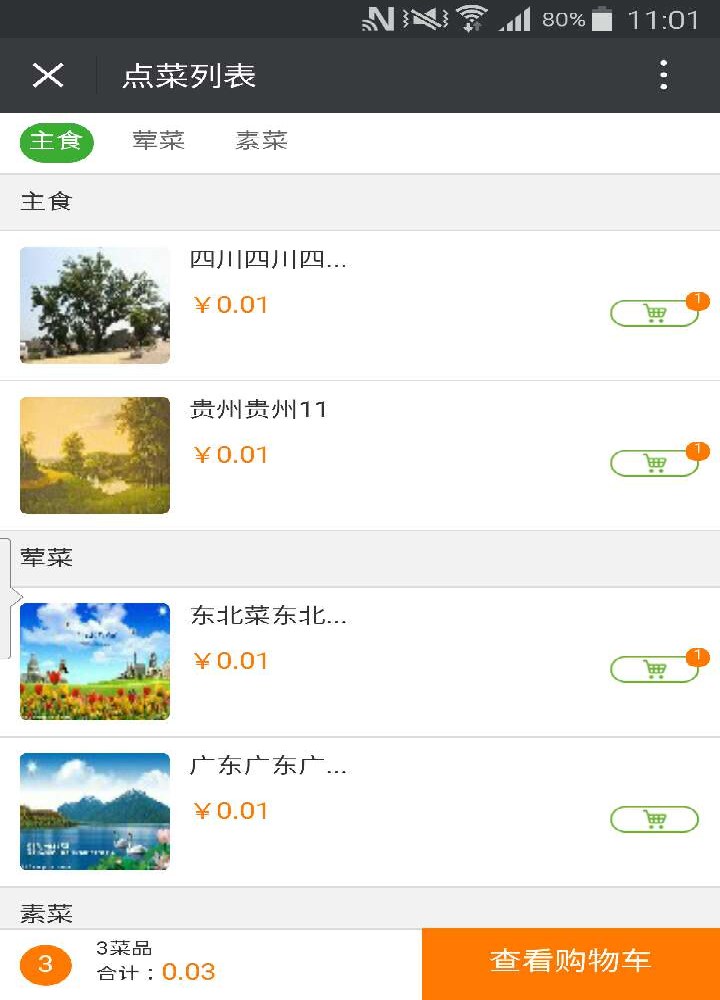Image resolution: width=720 pixels, height=1000 pixels.
Task: Add 四川四川四... dish to cart
Action: [x=654, y=314]
